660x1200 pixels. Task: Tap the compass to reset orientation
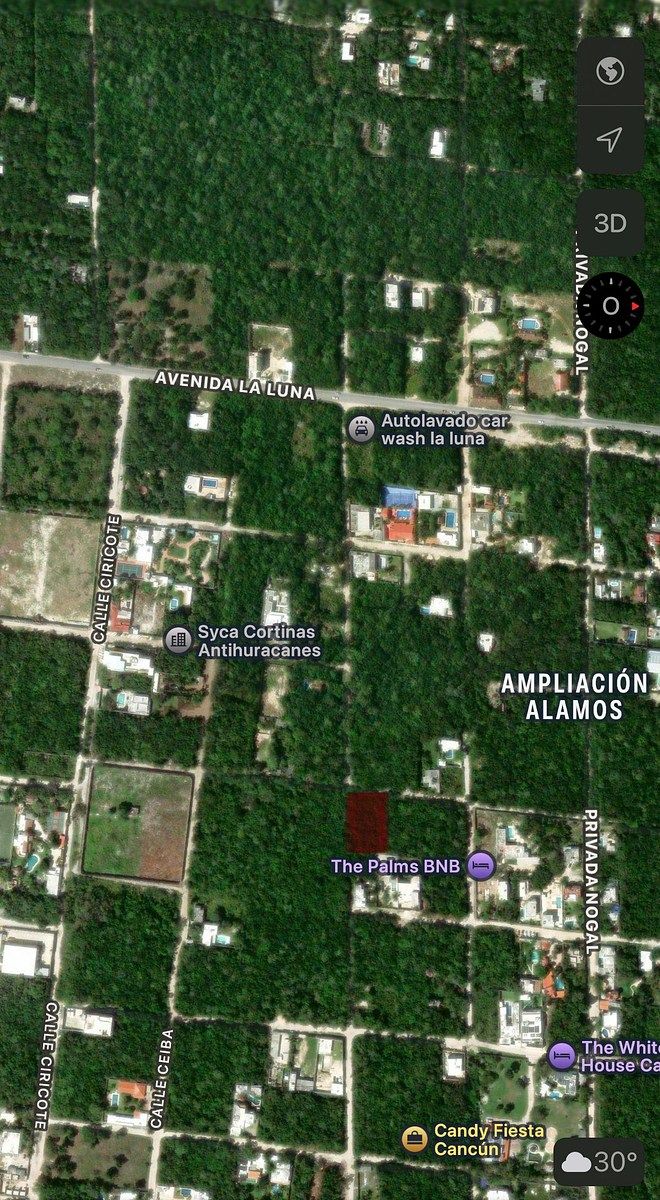coord(611,306)
